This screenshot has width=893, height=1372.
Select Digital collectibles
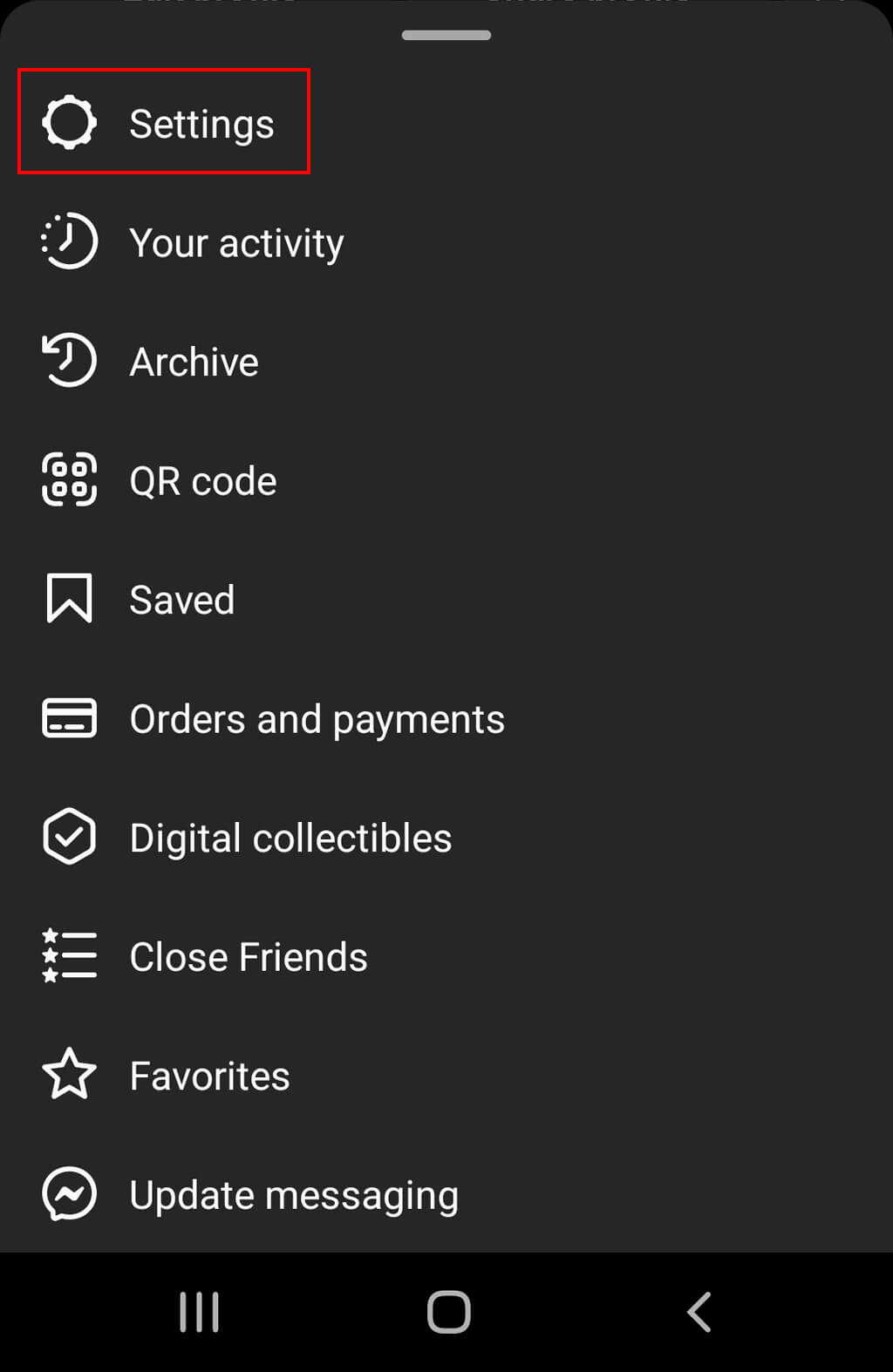point(290,838)
